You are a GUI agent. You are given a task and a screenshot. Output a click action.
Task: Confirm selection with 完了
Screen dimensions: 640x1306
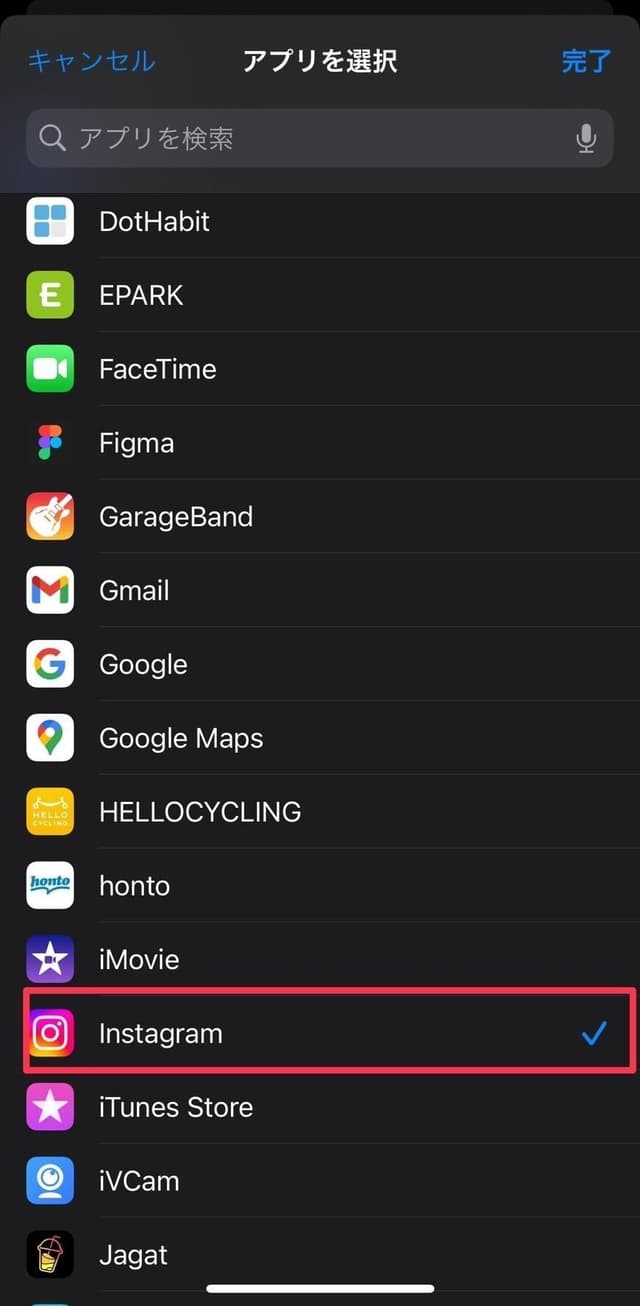click(585, 61)
